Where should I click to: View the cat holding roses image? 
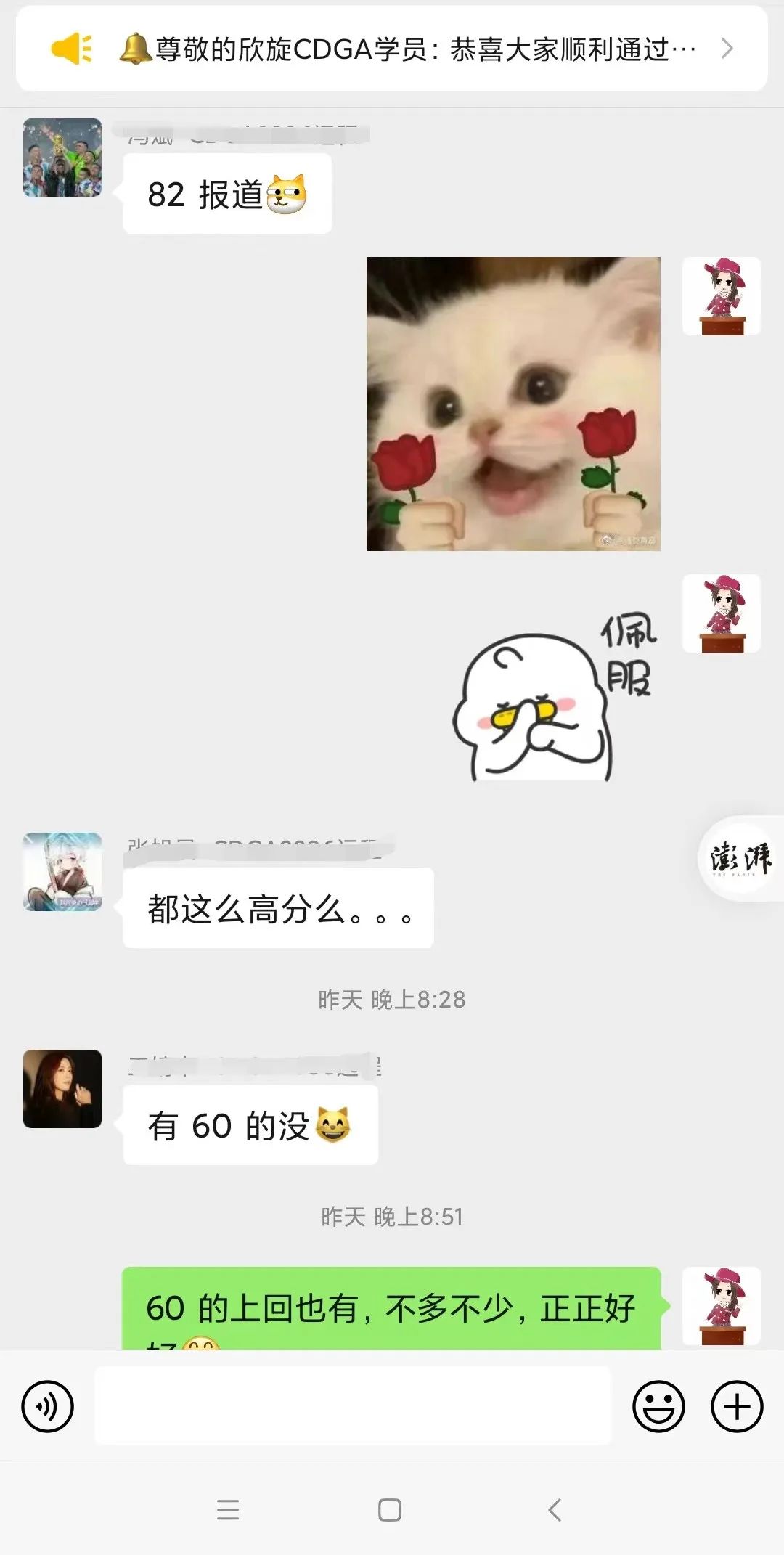click(513, 404)
